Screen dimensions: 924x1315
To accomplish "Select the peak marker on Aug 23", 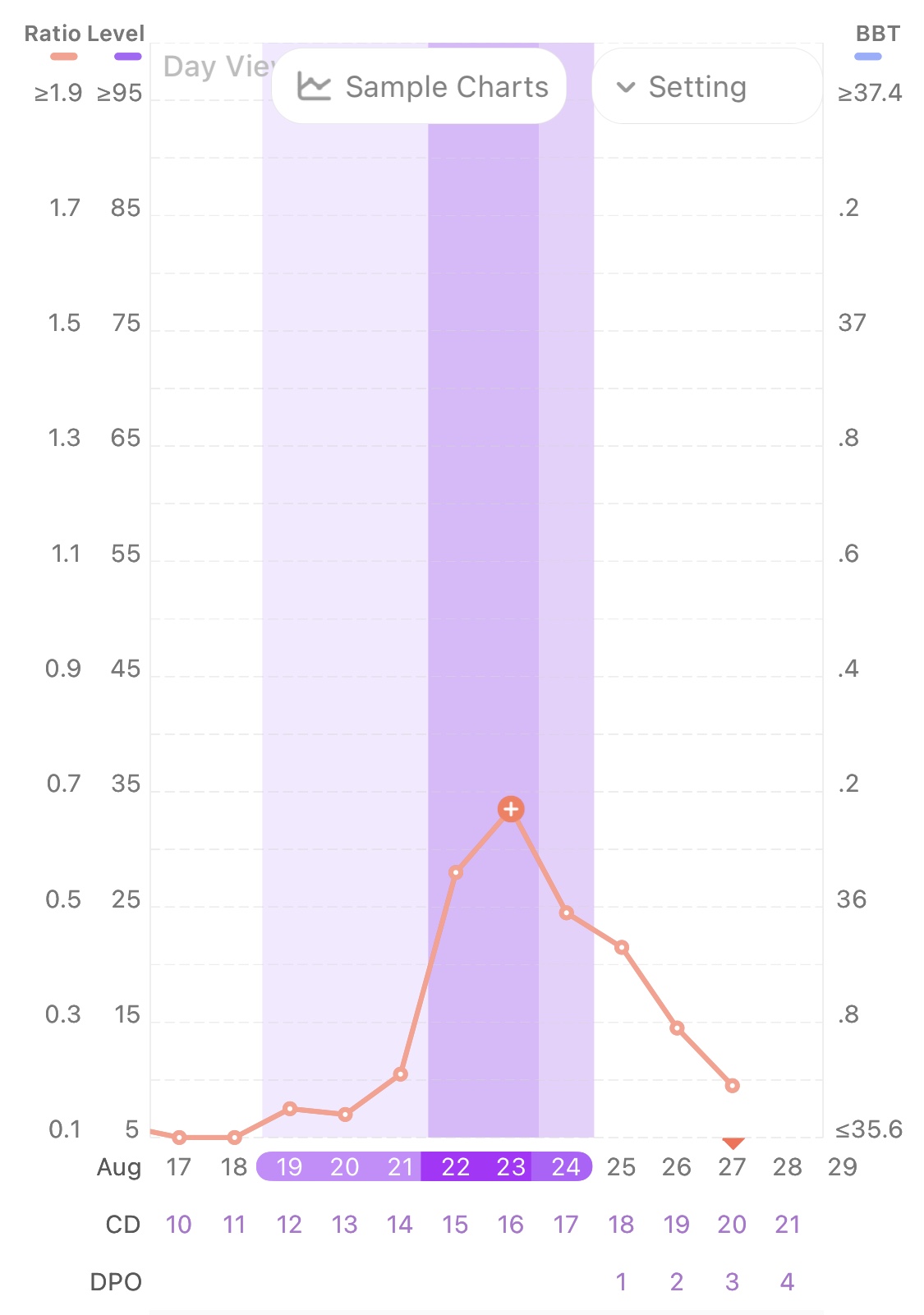I will (511, 809).
